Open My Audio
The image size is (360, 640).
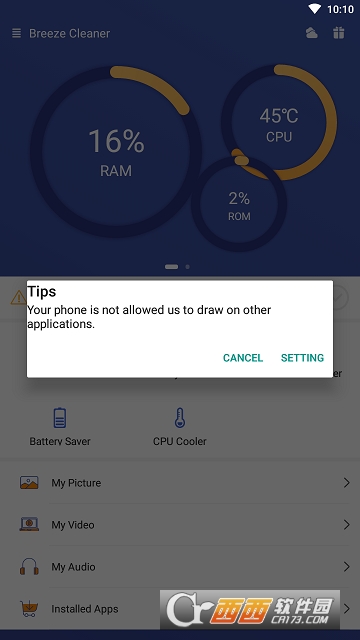180,567
